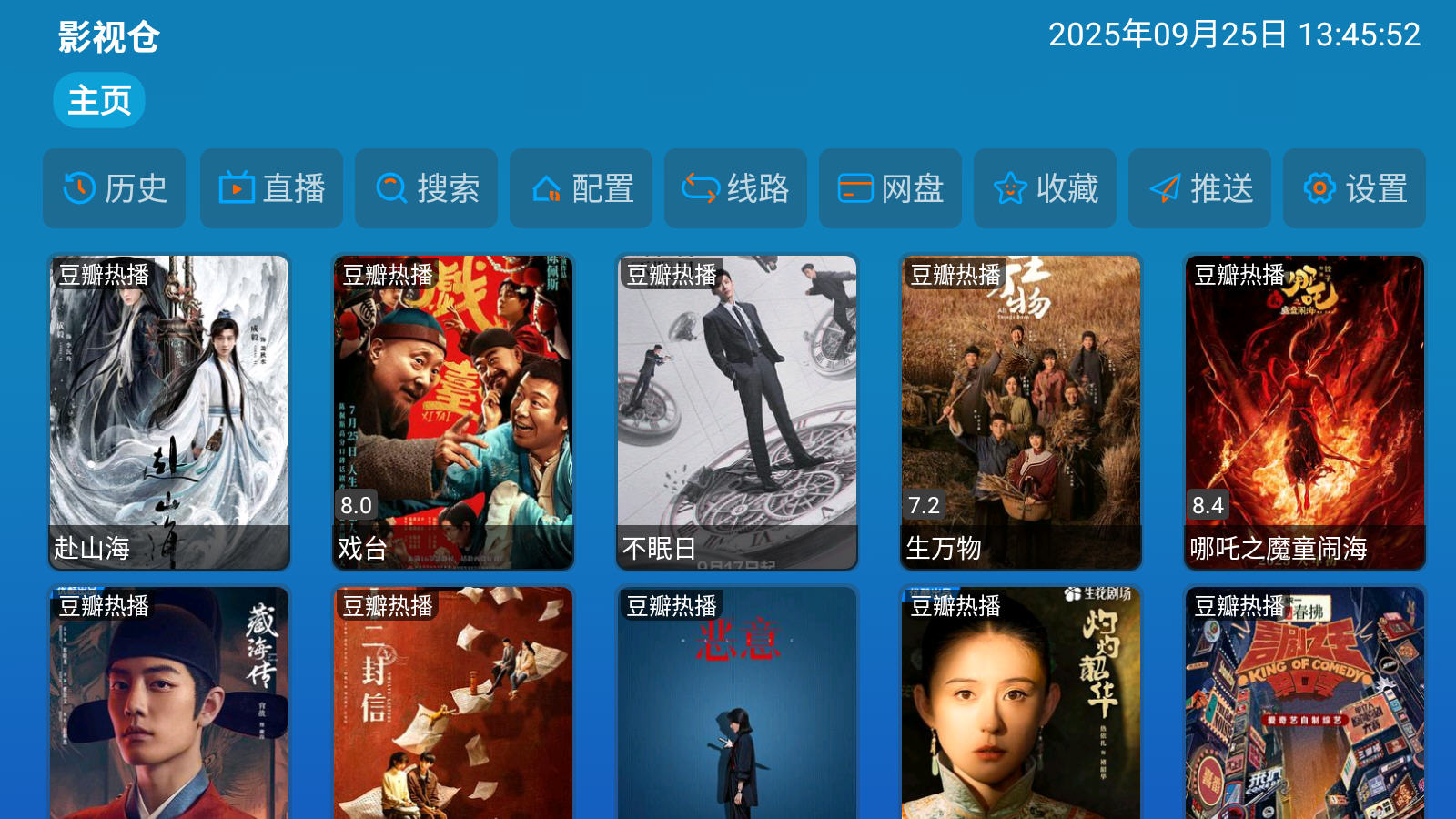The height and width of the screenshot is (819, 1456).
Task: Select the 不眠日 poster
Action: coord(737,411)
